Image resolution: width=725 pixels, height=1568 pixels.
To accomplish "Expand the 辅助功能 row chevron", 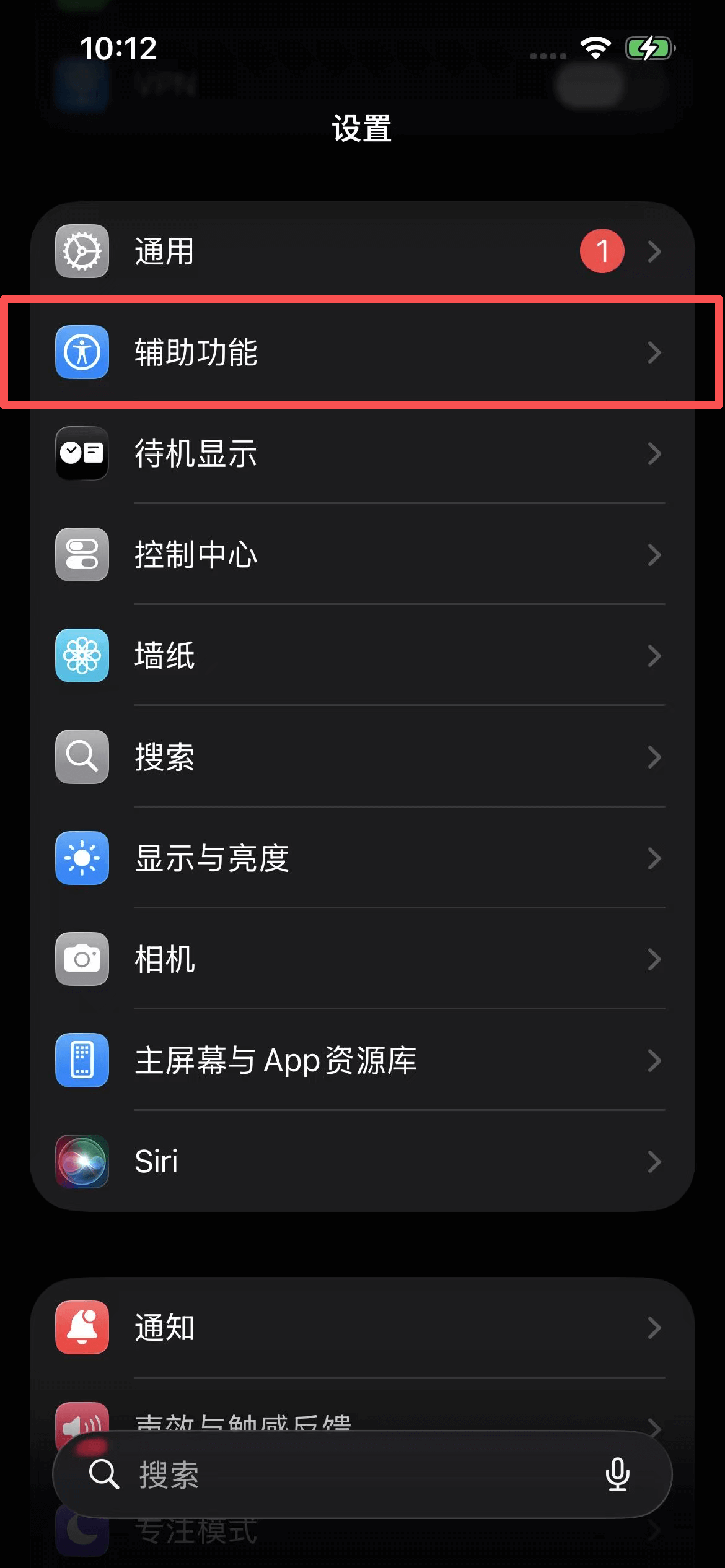I will coord(655,353).
